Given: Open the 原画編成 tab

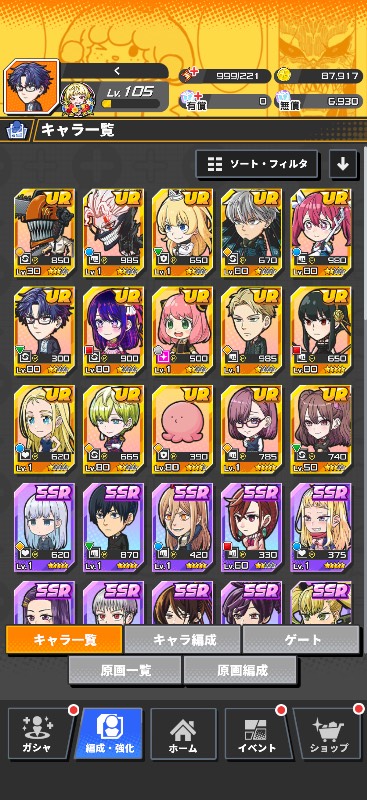Looking at the screenshot, I should (x=240, y=670).
